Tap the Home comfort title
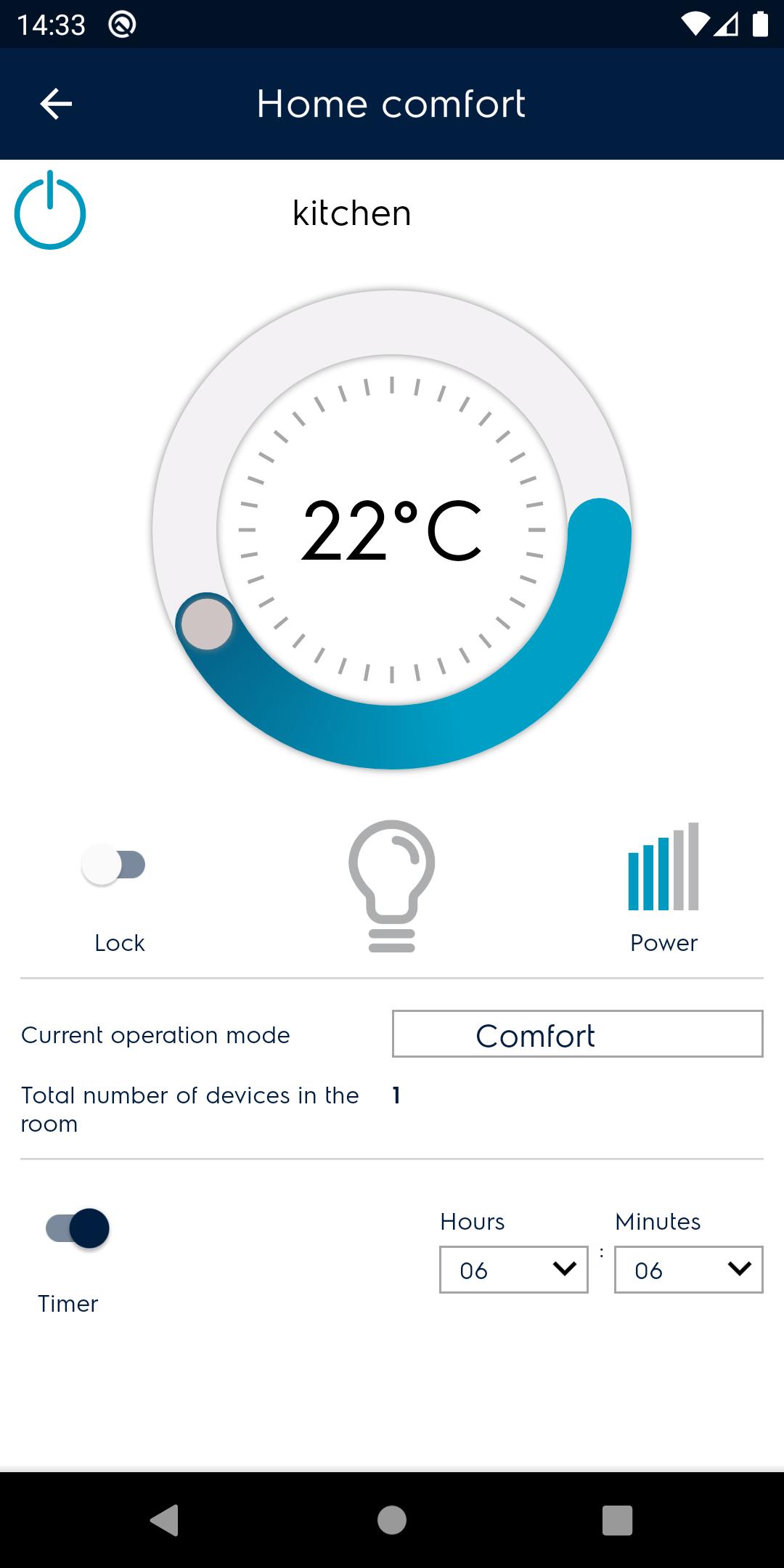Screen dimensions: 784x1568 point(391,104)
